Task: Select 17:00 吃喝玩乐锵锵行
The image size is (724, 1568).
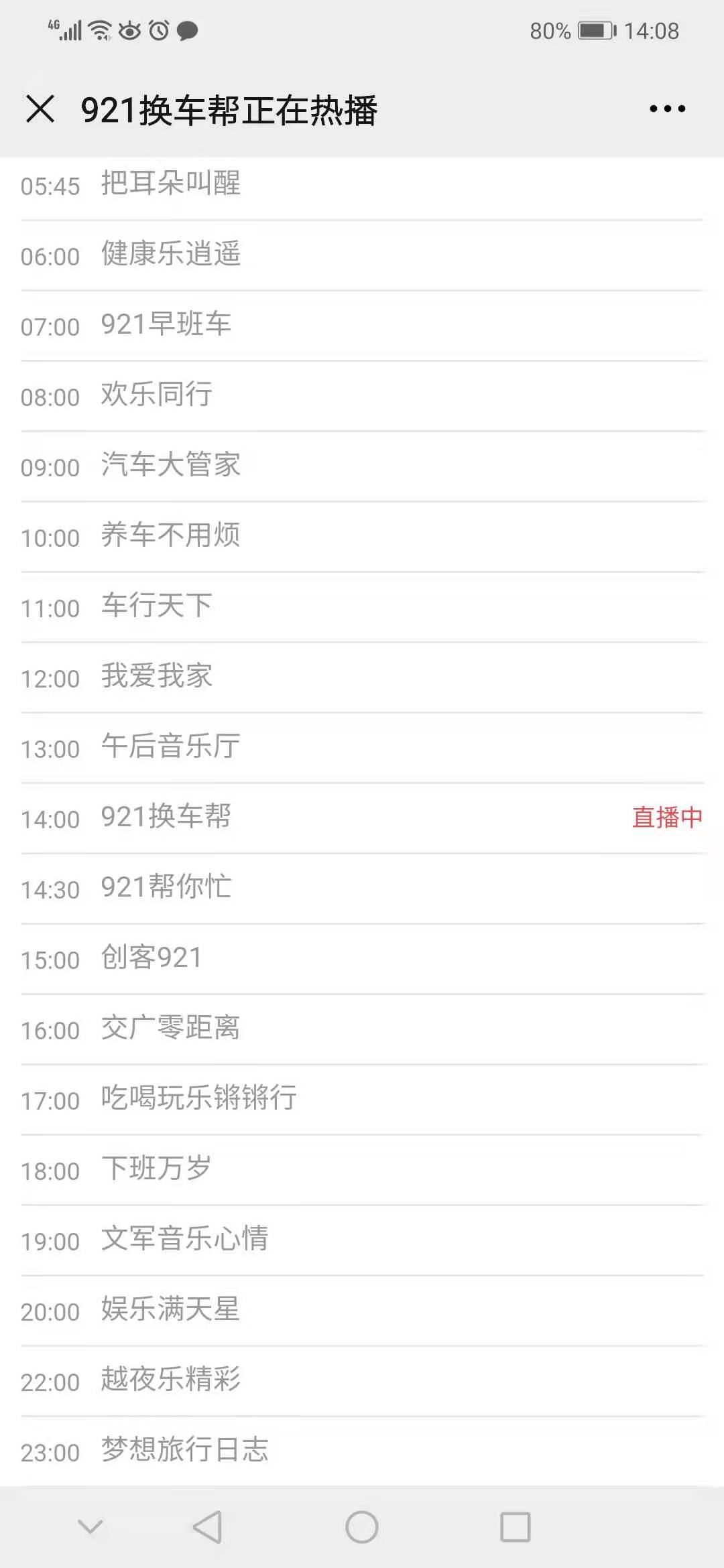Action: (362, 1100)
